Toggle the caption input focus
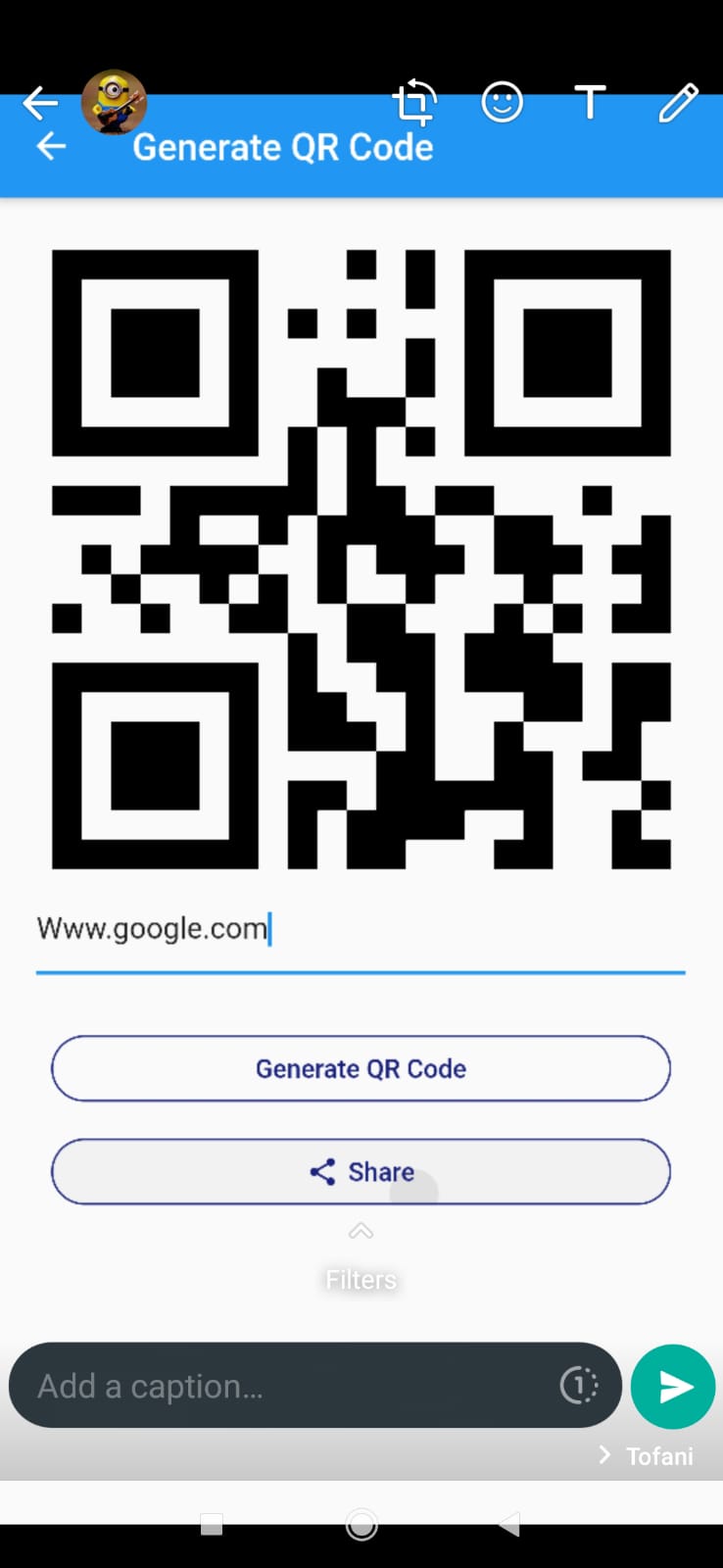723x1568 pixels. coord(294,1386)
